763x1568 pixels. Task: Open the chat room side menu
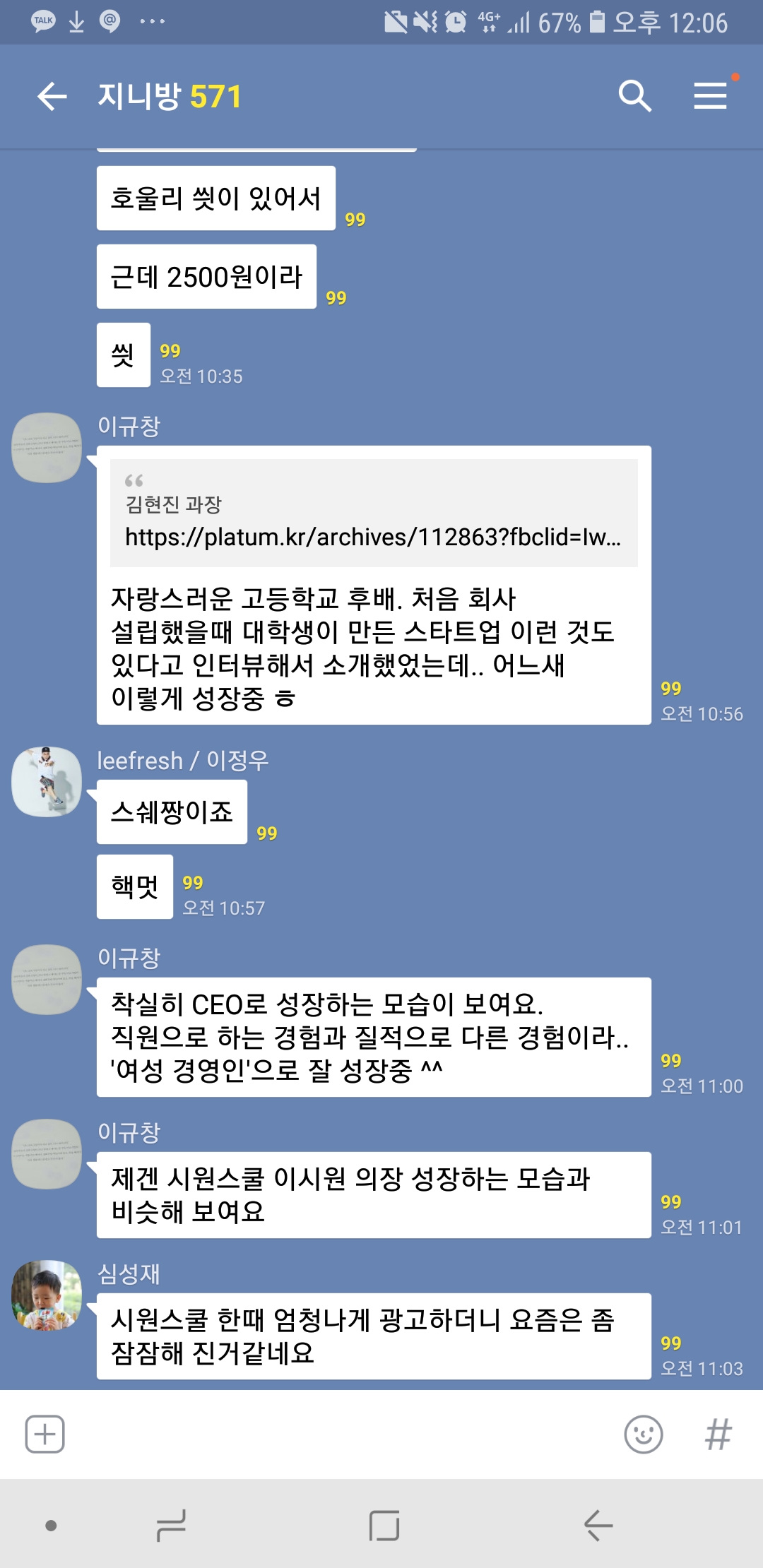[710, 96]
